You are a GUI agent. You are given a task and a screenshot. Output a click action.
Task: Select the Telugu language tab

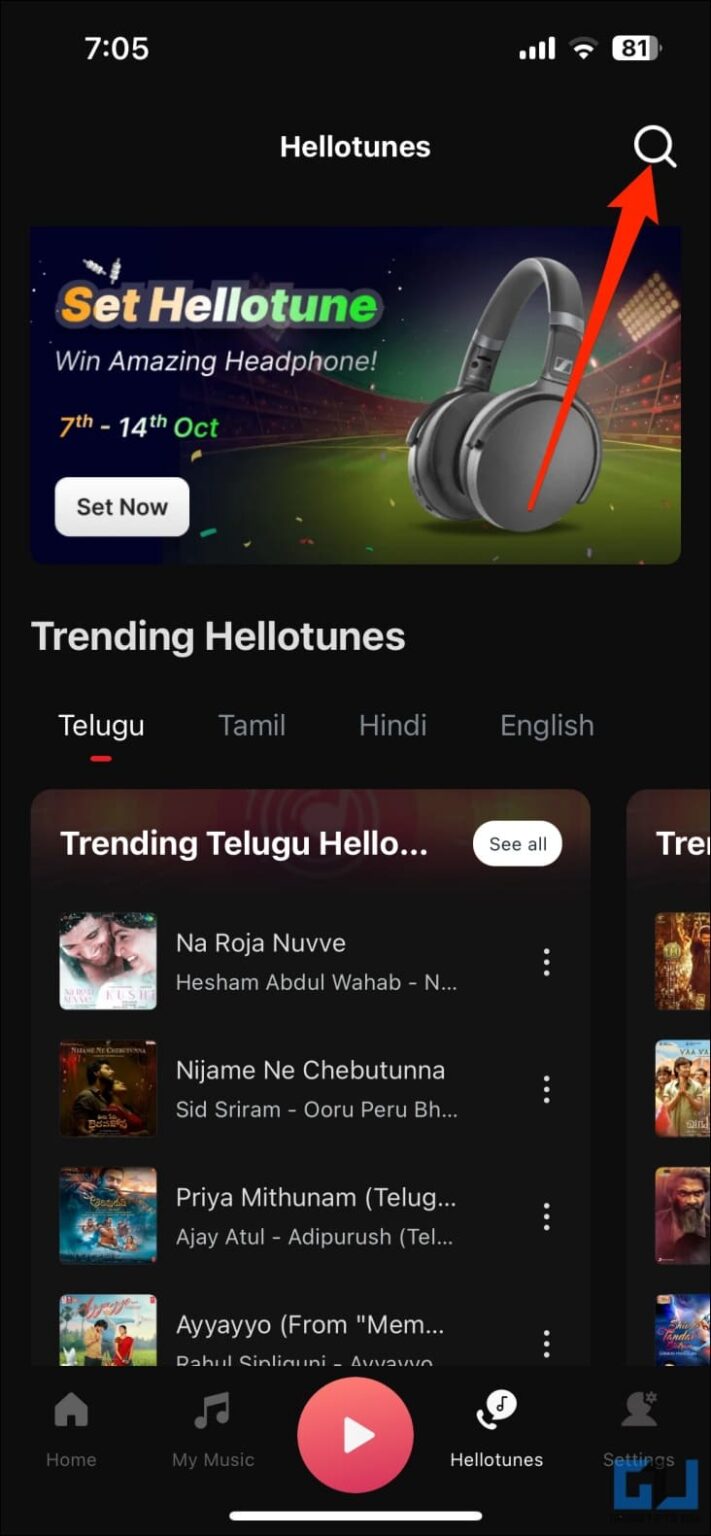pos(101,725)
